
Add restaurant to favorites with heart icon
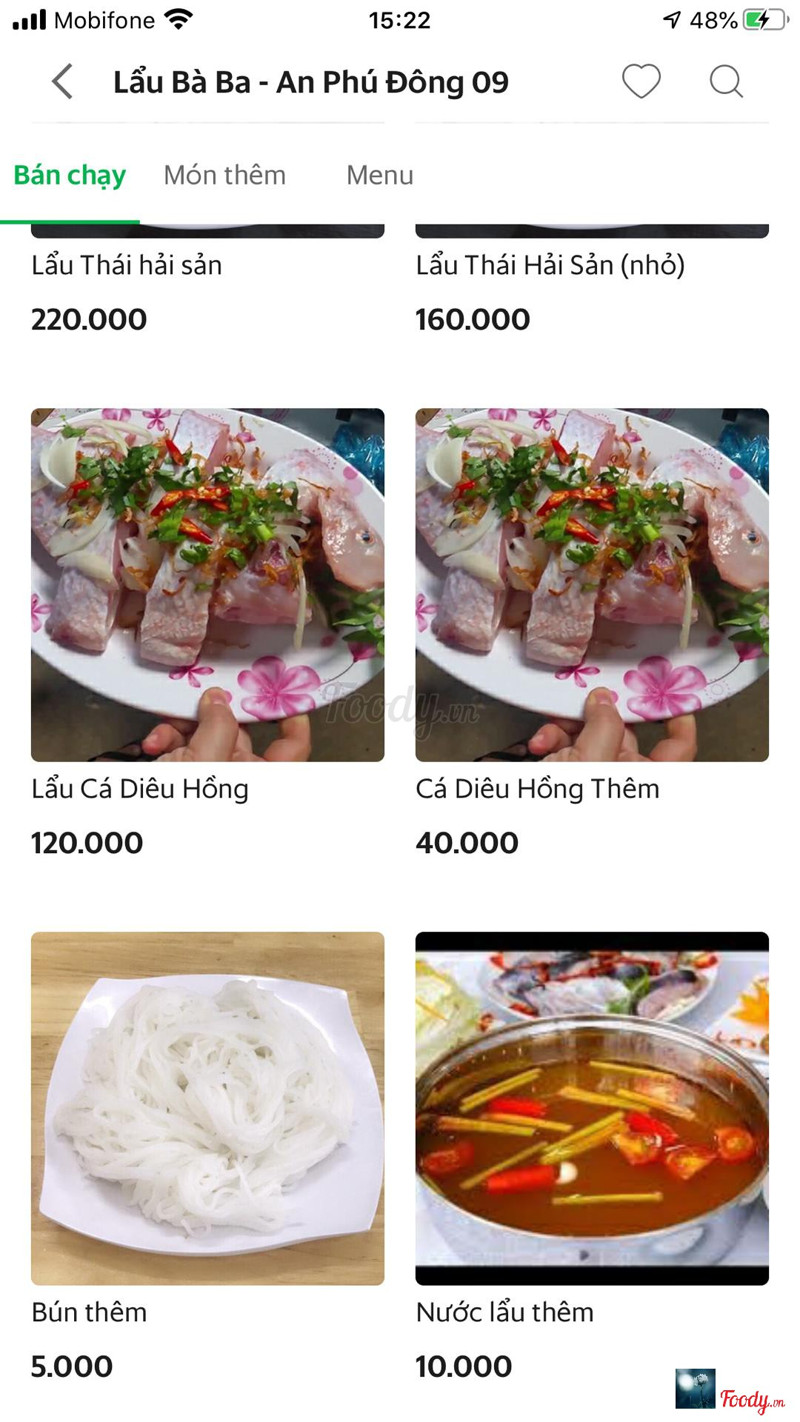[641, 82]
